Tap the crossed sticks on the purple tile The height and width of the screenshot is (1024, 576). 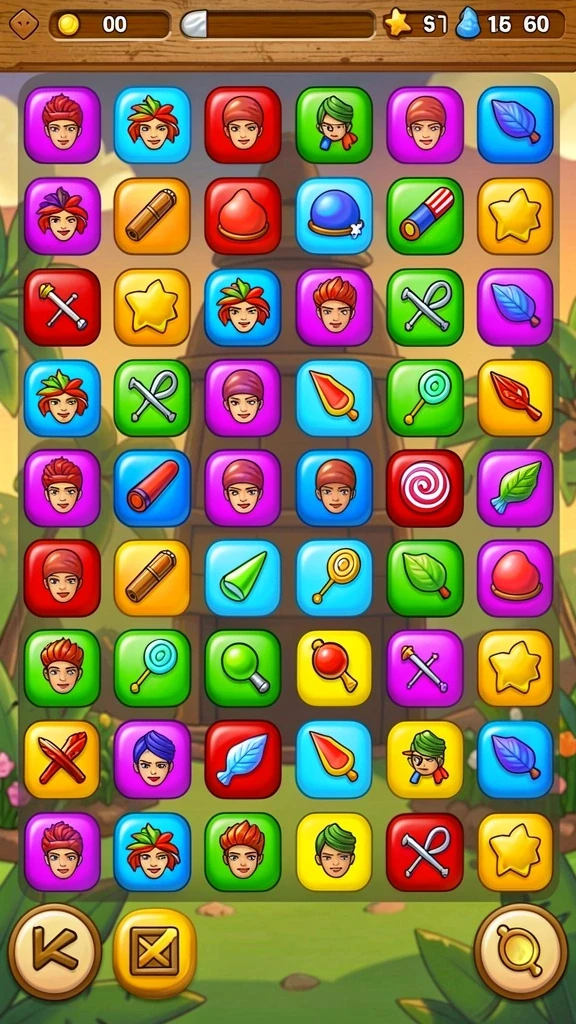coord(425,668)
